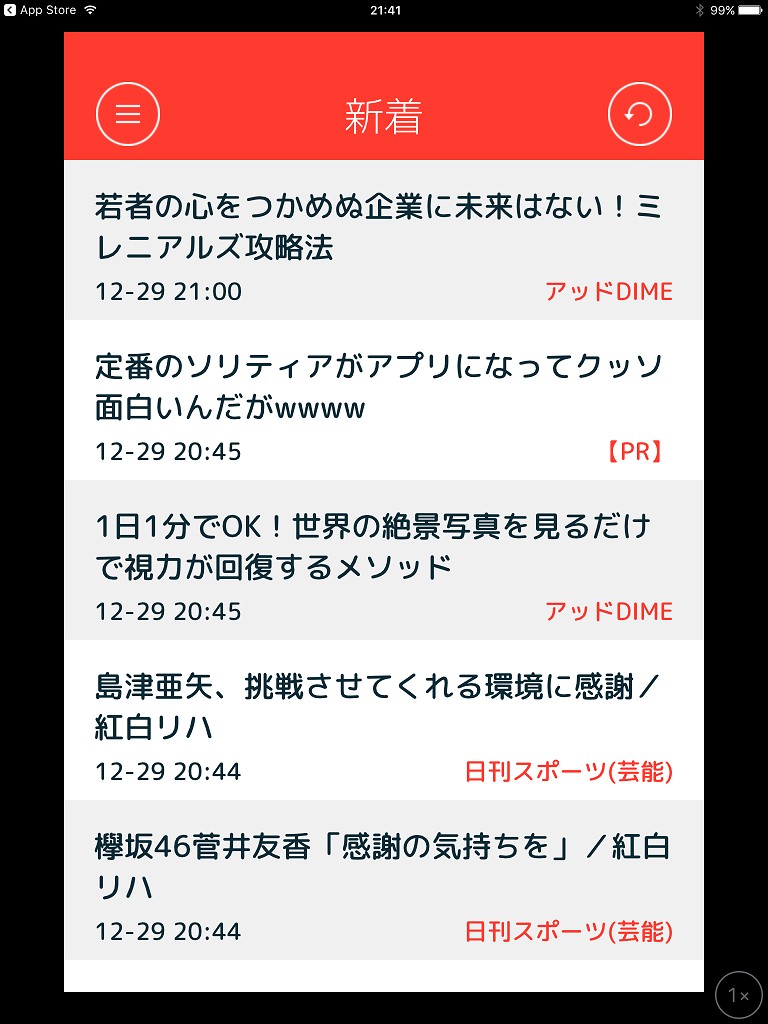View the 欅坂46菅井友香 article
Image resolution: width=768 pixels, height=1024 pixels.
click(383, 880)
